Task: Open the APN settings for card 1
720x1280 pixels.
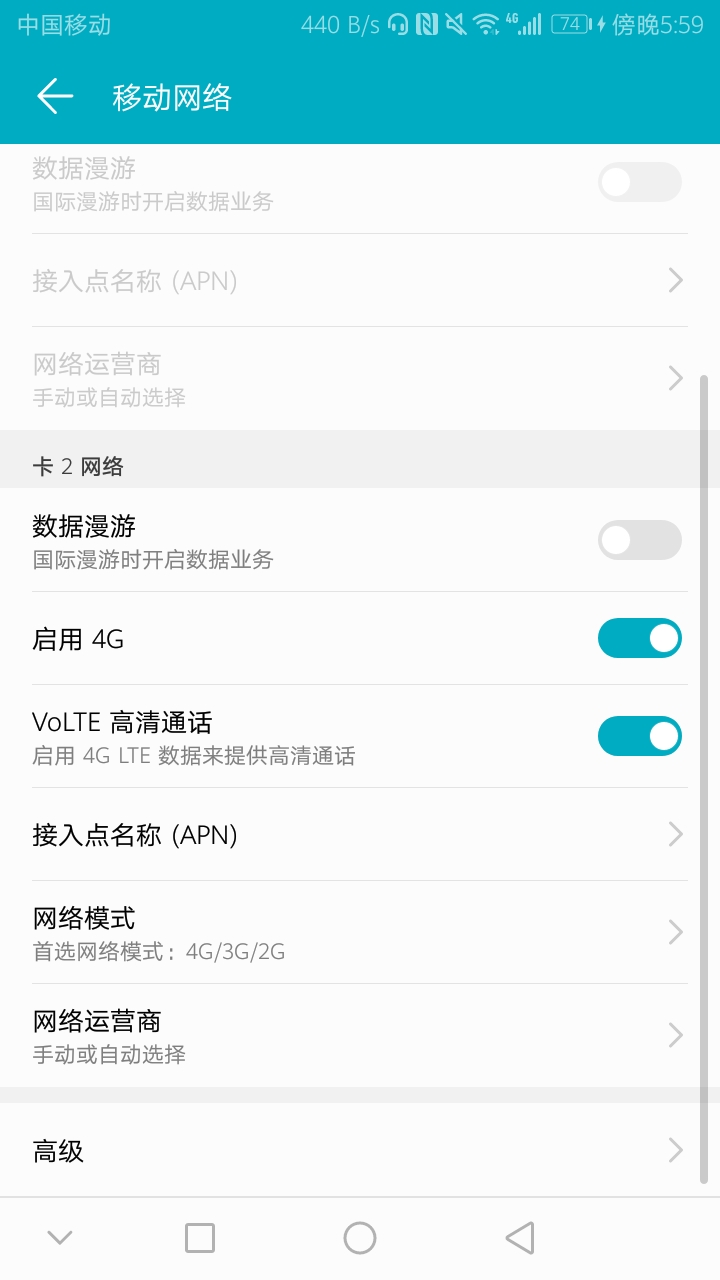Action: 360,281
